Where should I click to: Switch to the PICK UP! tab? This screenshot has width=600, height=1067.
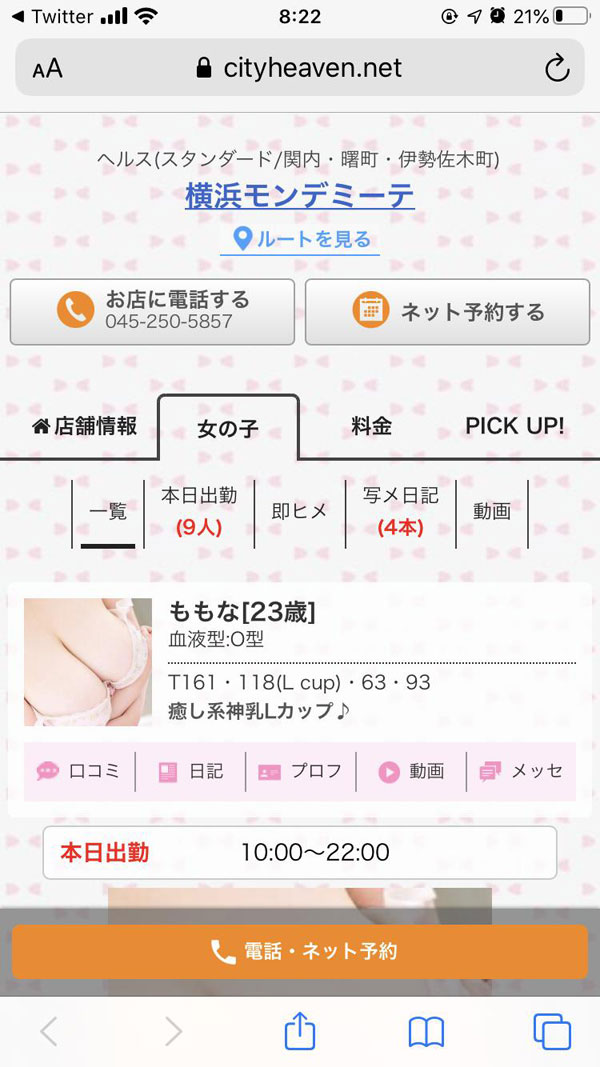pyautogui.click(x=515, y=426)
